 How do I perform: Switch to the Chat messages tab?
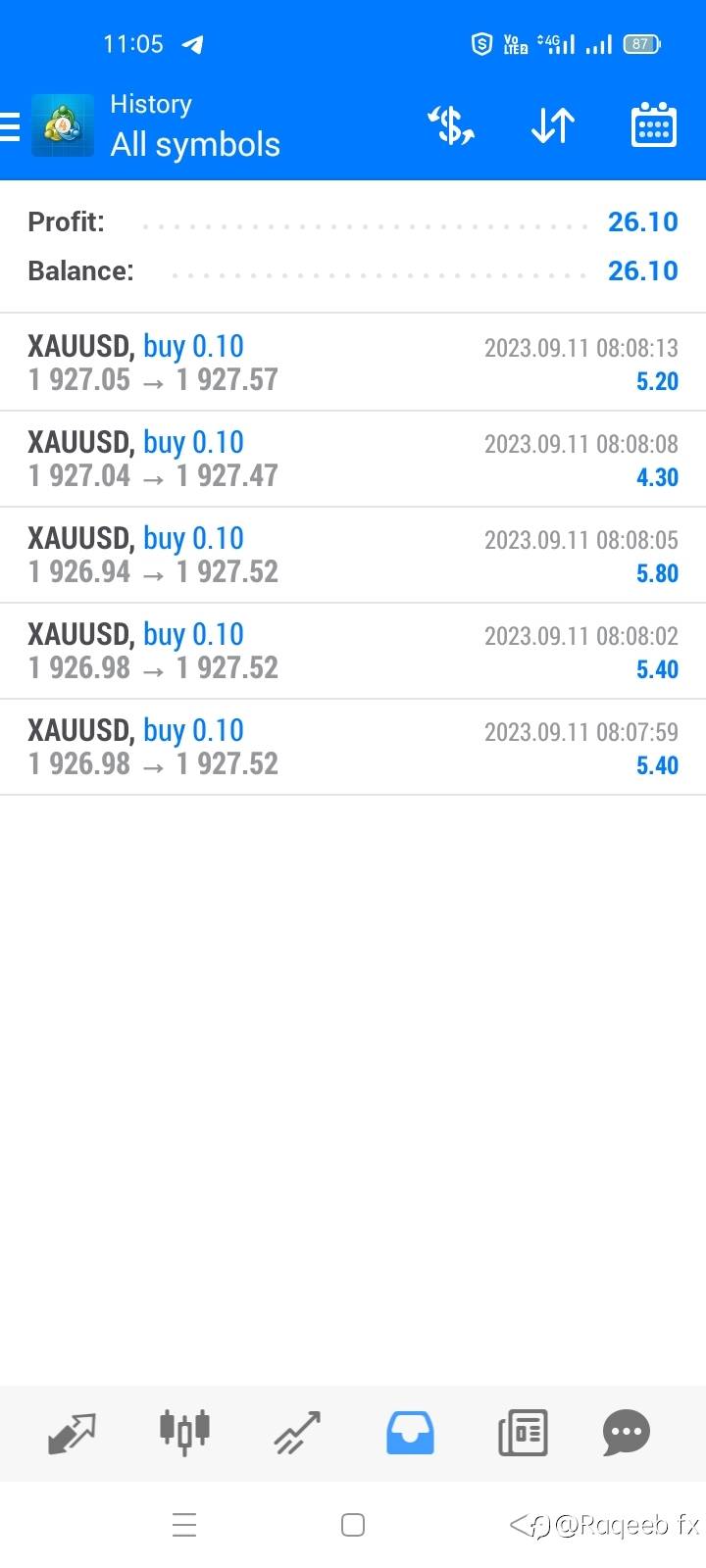click(627, 1433)
